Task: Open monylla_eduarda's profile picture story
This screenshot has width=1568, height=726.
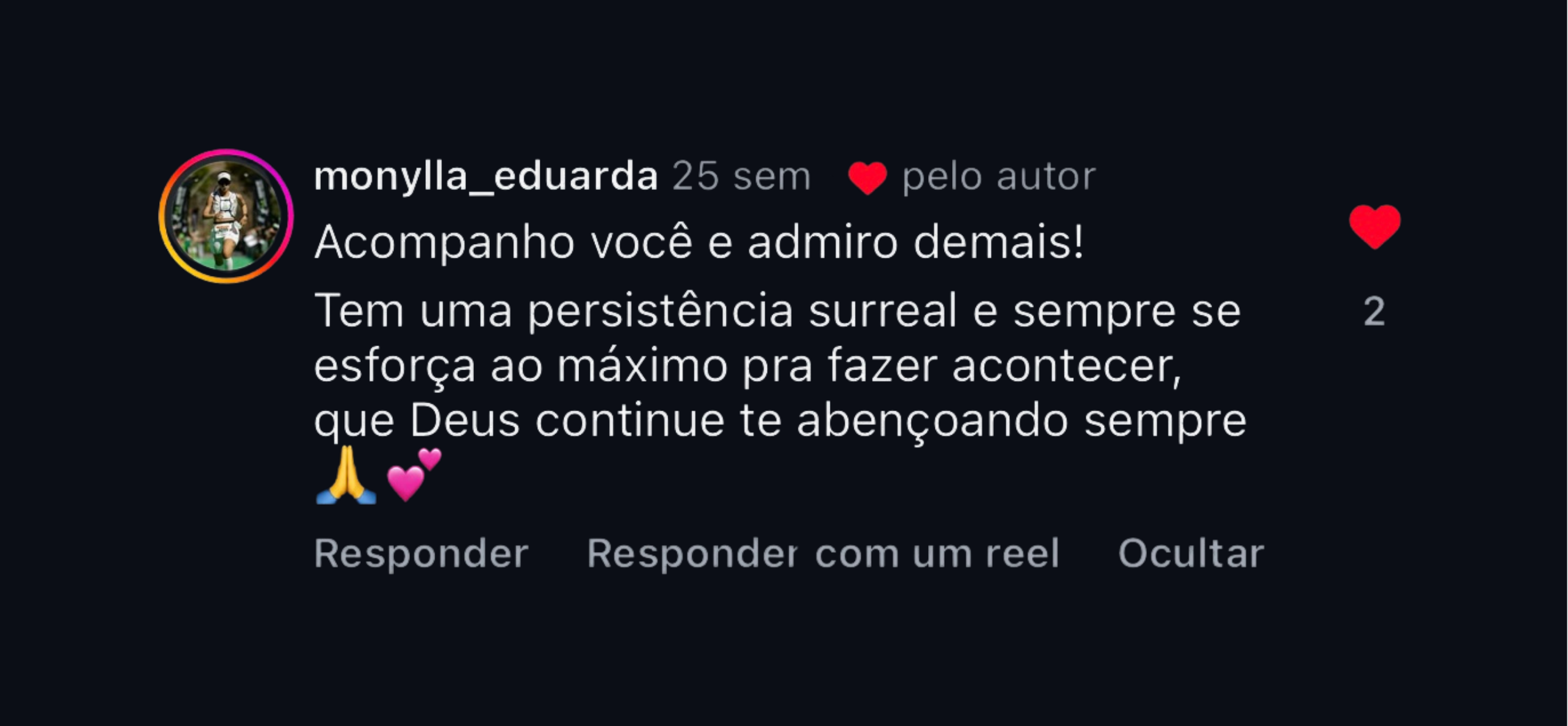Action: [226, 216]
